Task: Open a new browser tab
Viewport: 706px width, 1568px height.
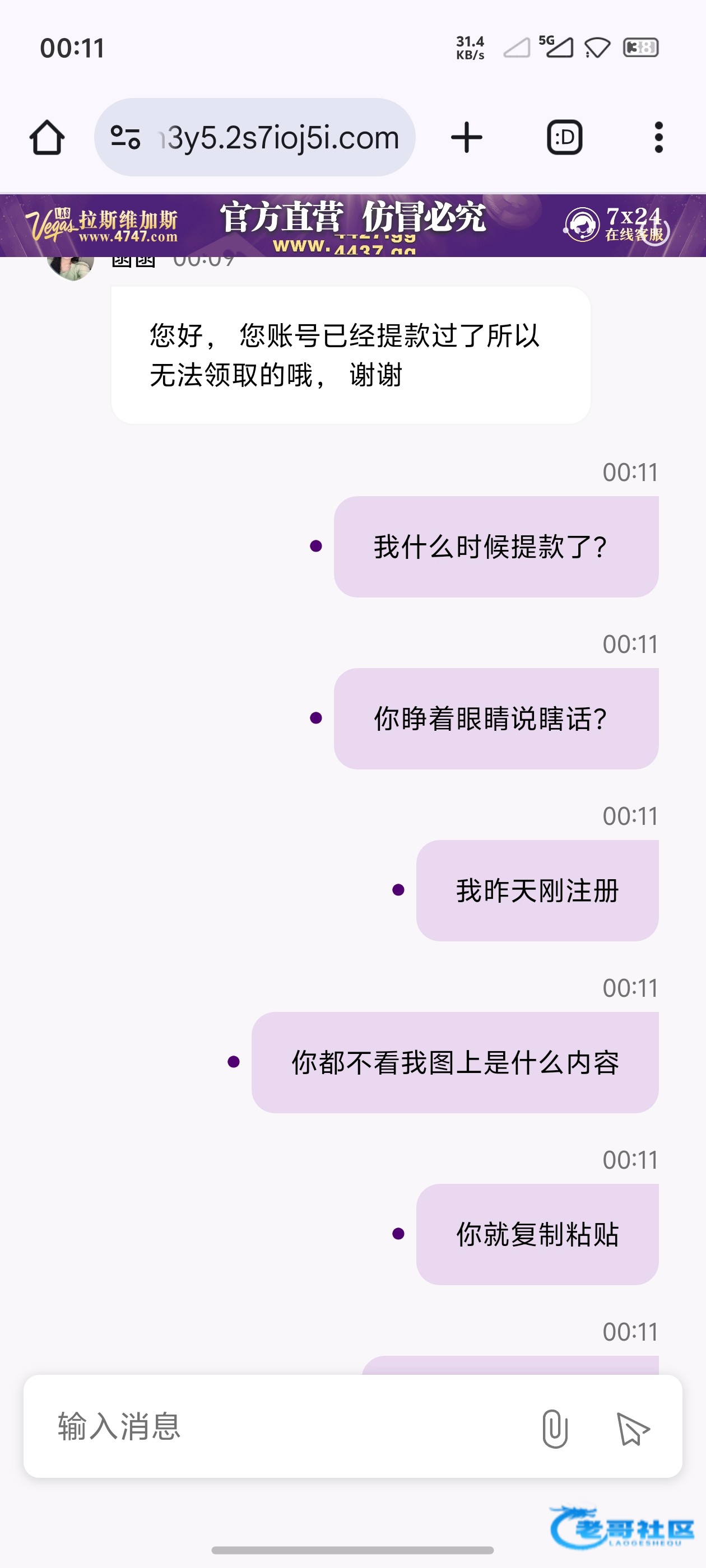Action: coord(467,138)
